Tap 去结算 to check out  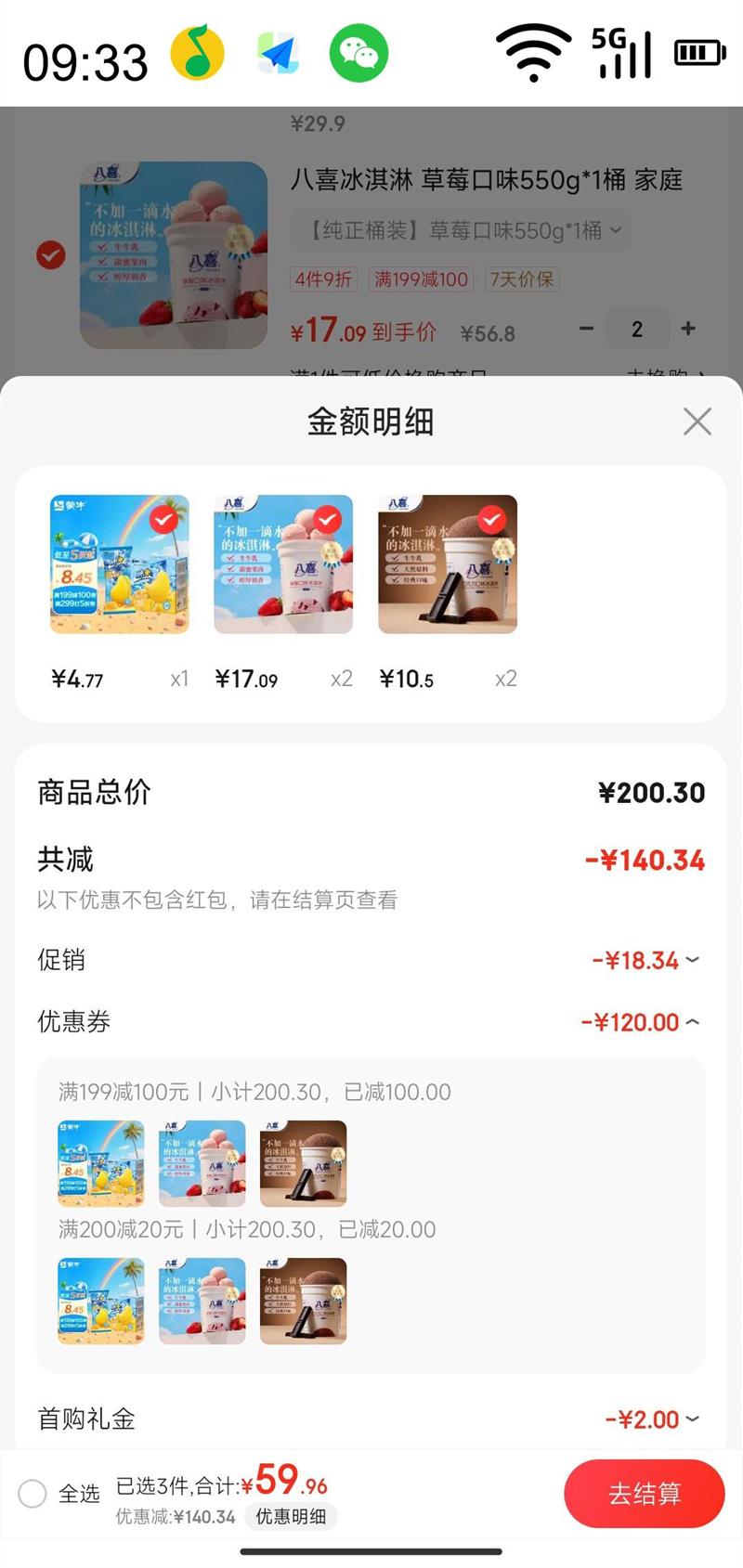[x=644, y=1494]
